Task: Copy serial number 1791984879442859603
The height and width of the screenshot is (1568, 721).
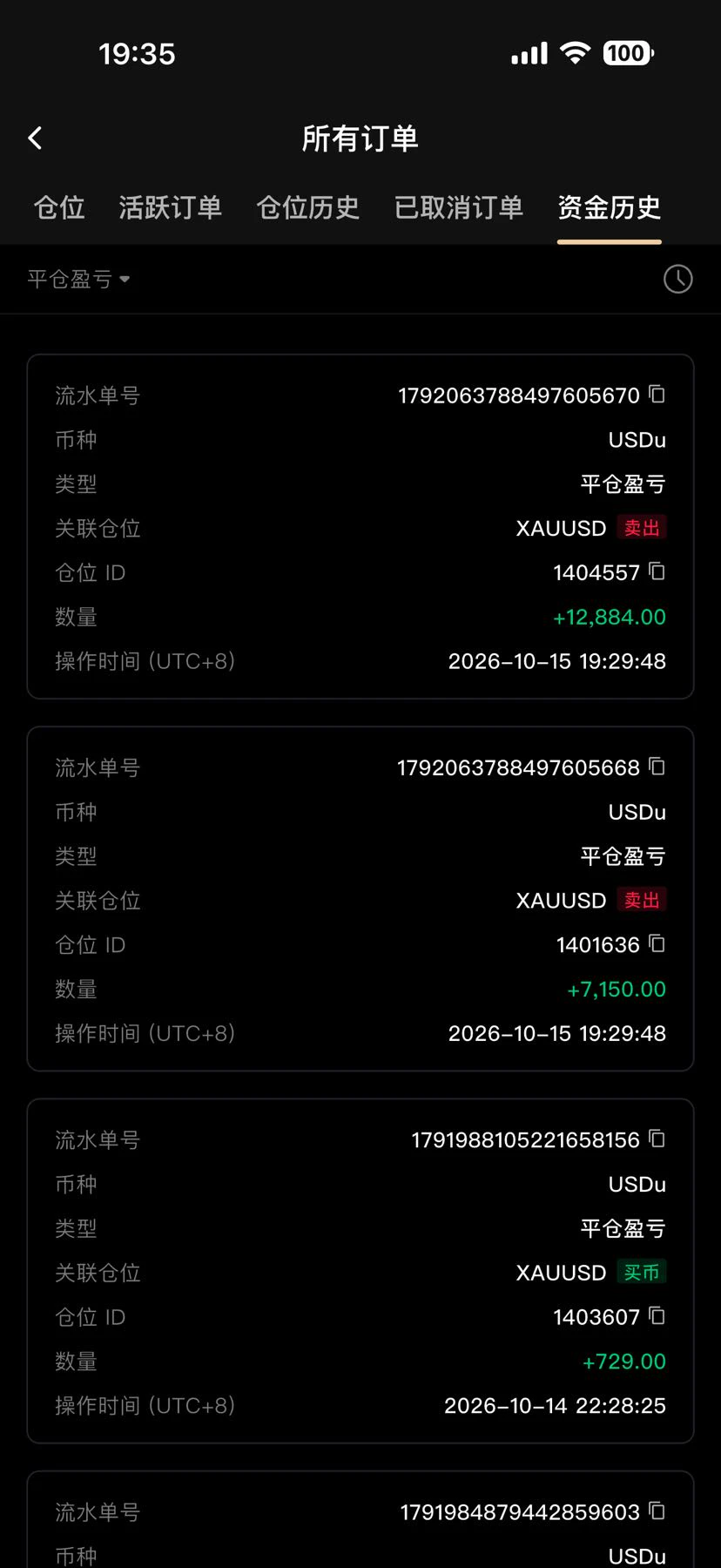Action: (657, 1511)
